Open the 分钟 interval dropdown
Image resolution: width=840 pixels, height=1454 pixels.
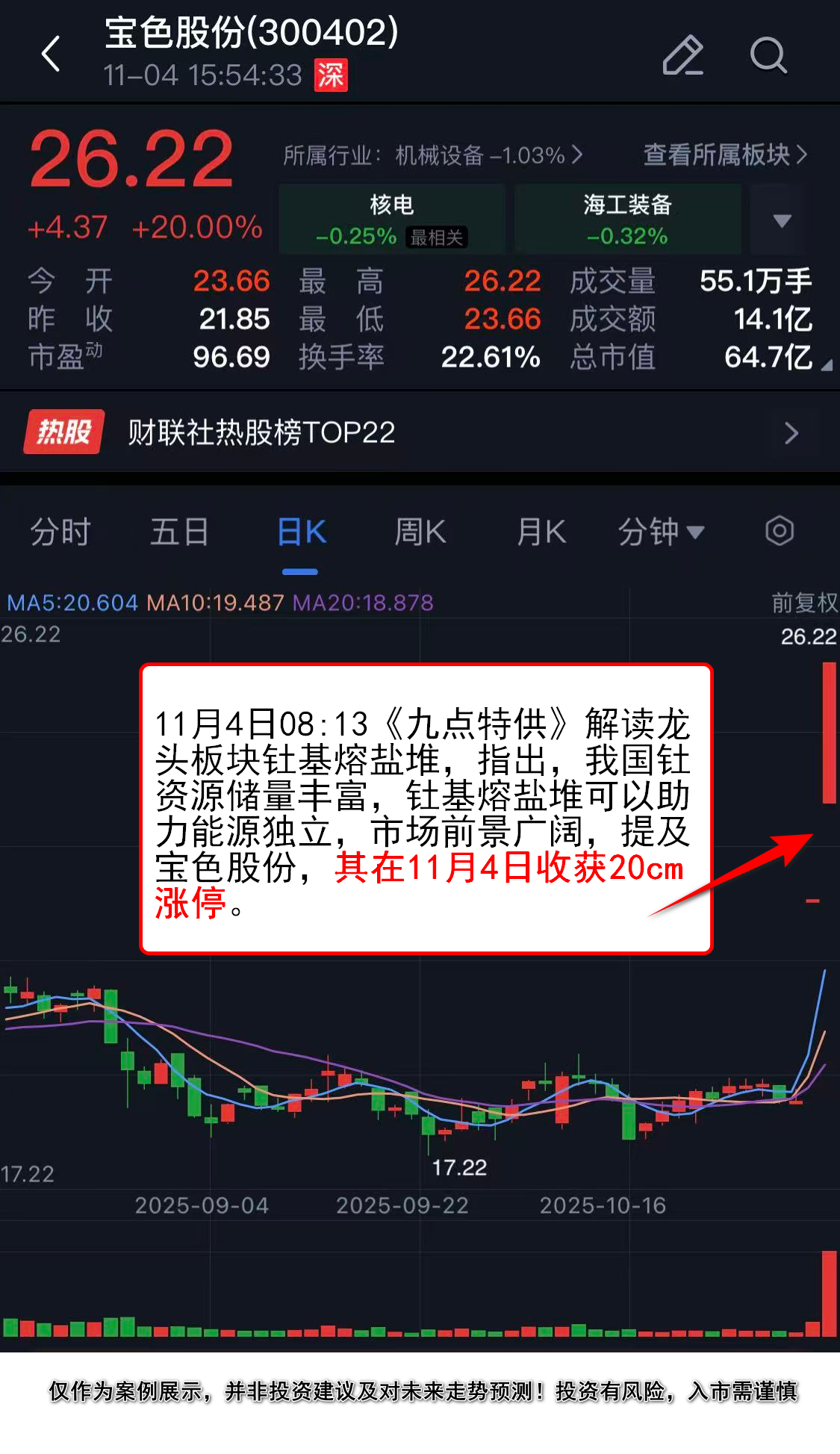pyautogui.click(x=661, y=532)
